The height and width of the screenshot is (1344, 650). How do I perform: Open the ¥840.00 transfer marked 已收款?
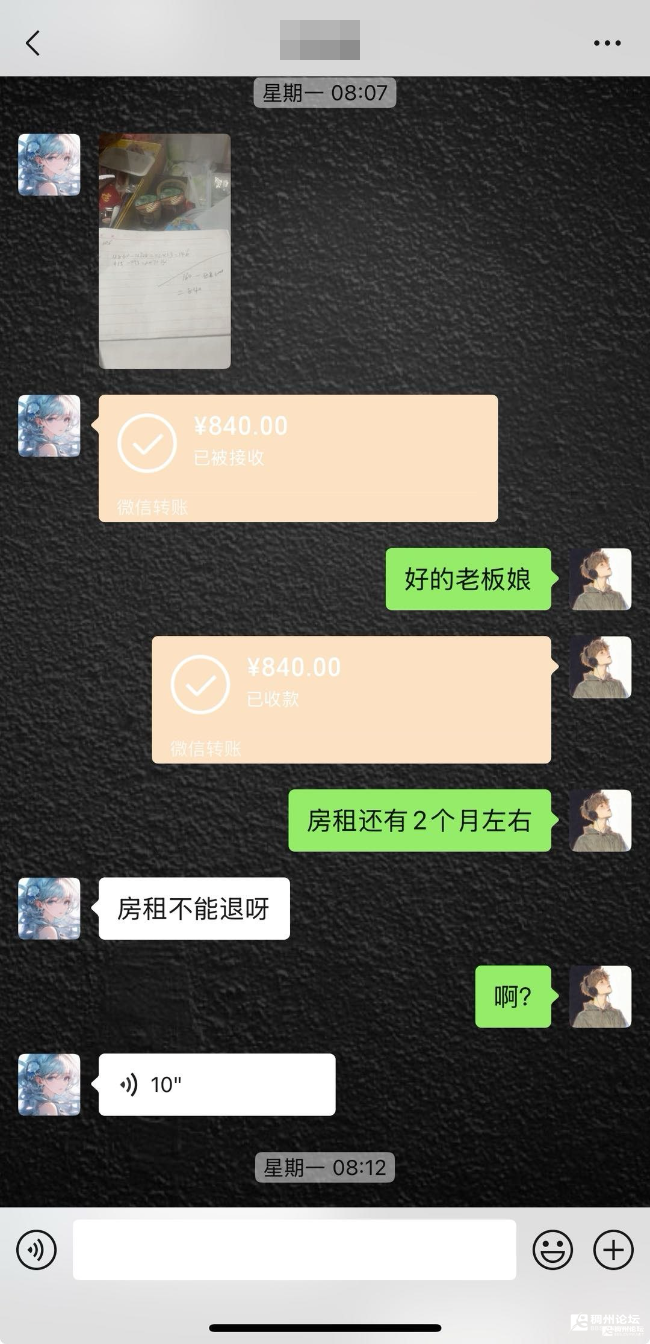(351, 698)
